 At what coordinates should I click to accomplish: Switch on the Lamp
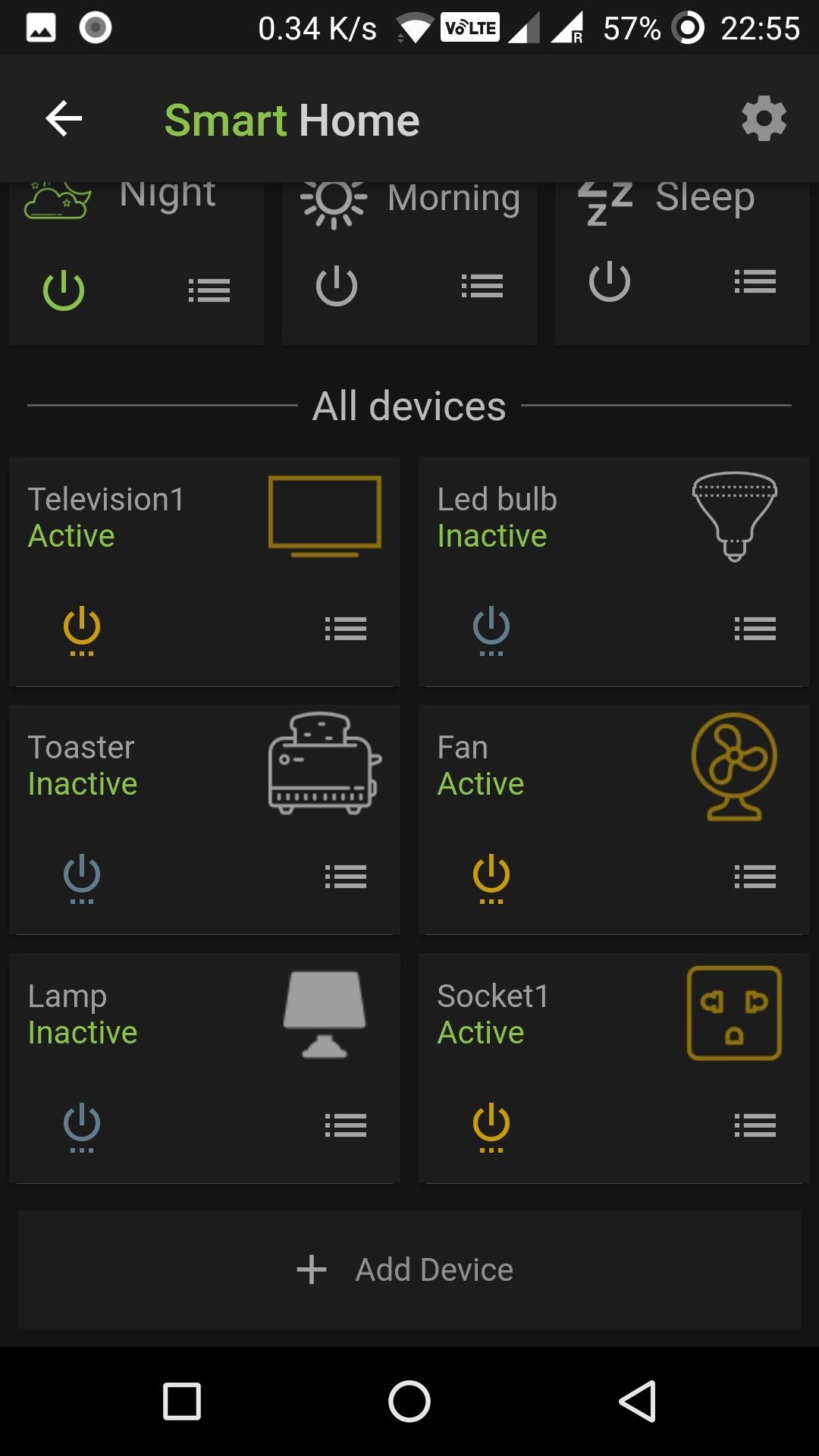[x=82, y=1126]
